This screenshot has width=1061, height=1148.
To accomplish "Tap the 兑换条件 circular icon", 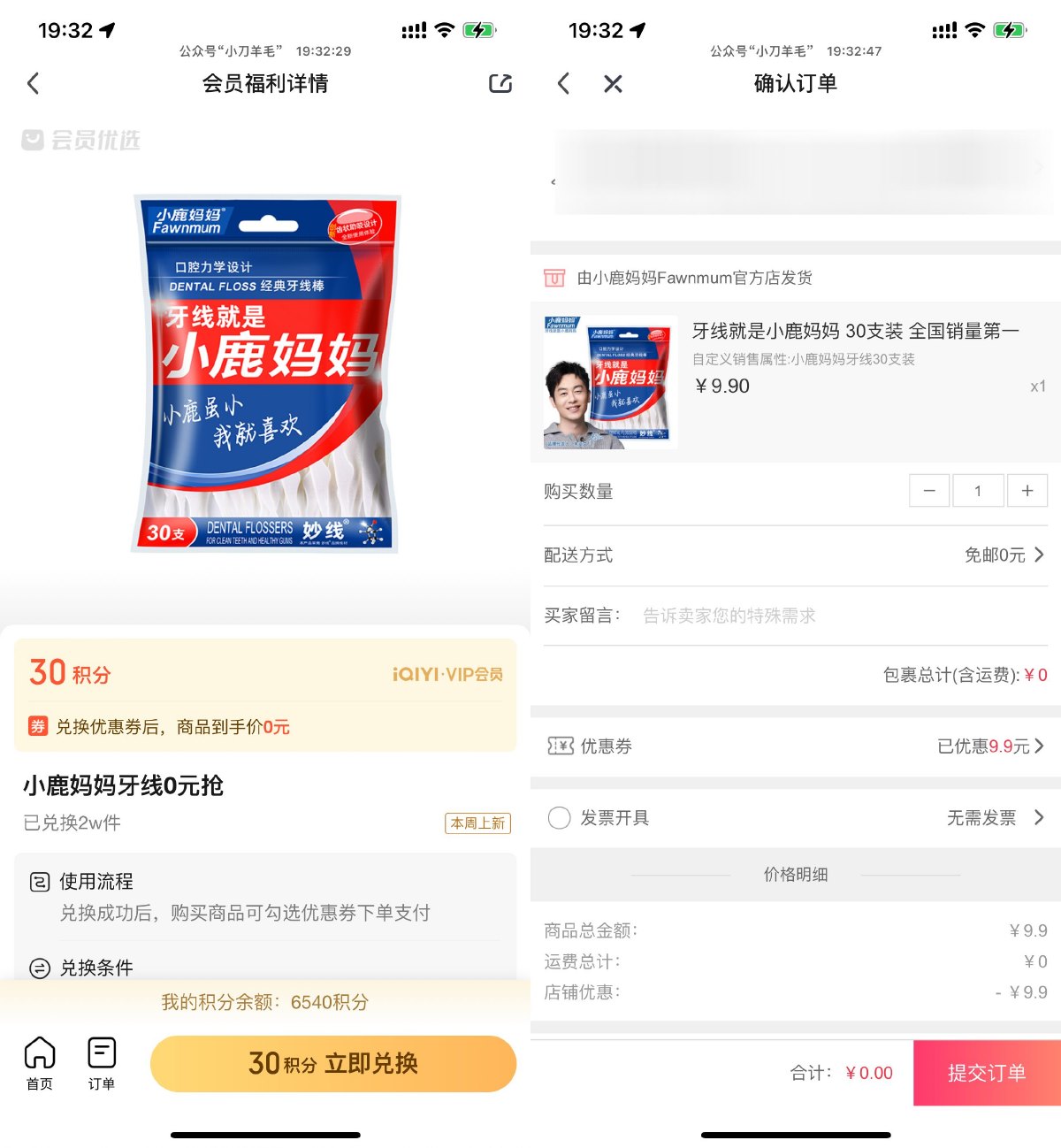I will pyautogui.click(x=40, y=968).
